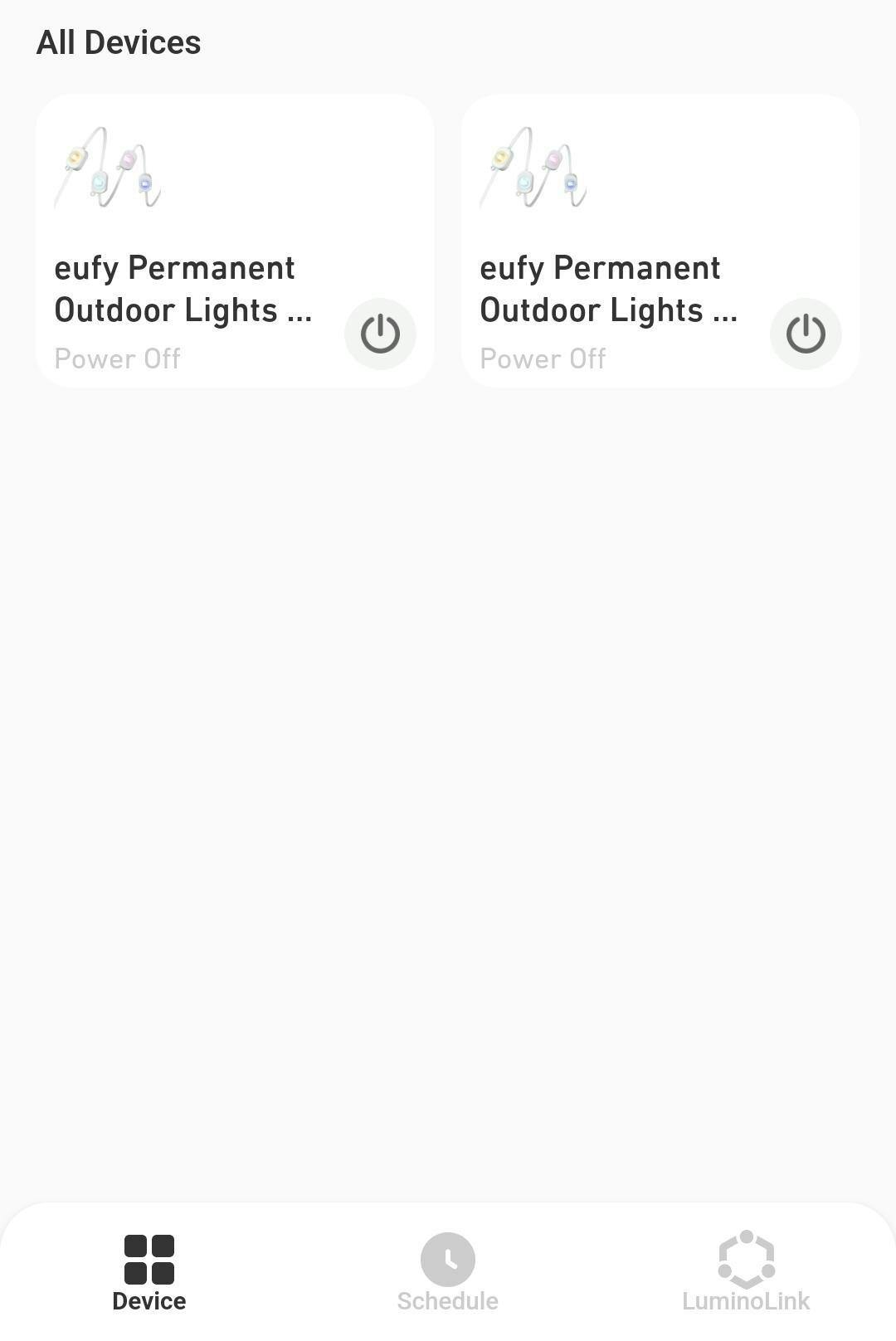Turn on the first eufy lights with power button
The height and width of the screenshot is (1341, 896).
[x=380, y=334]
